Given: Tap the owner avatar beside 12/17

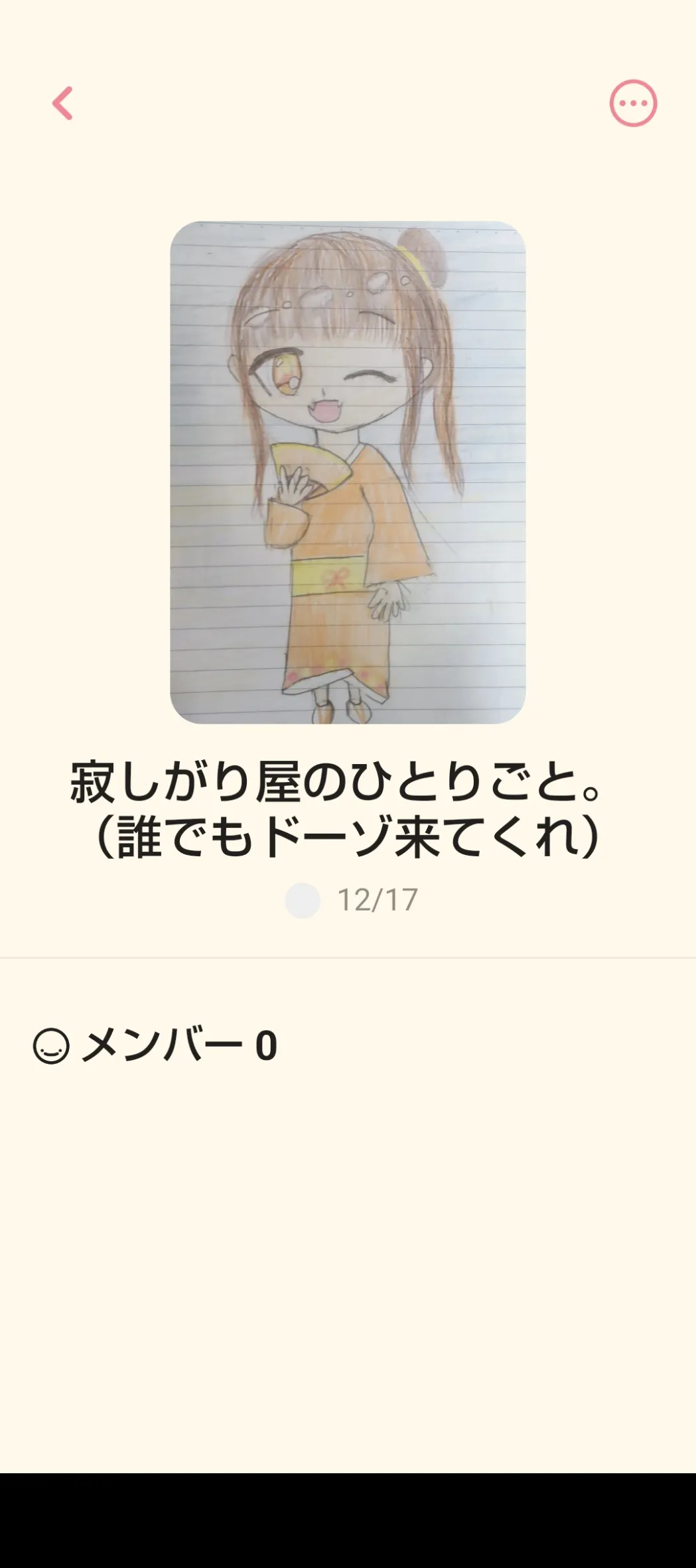Looking at the screenshot, I should pos(303,901).
